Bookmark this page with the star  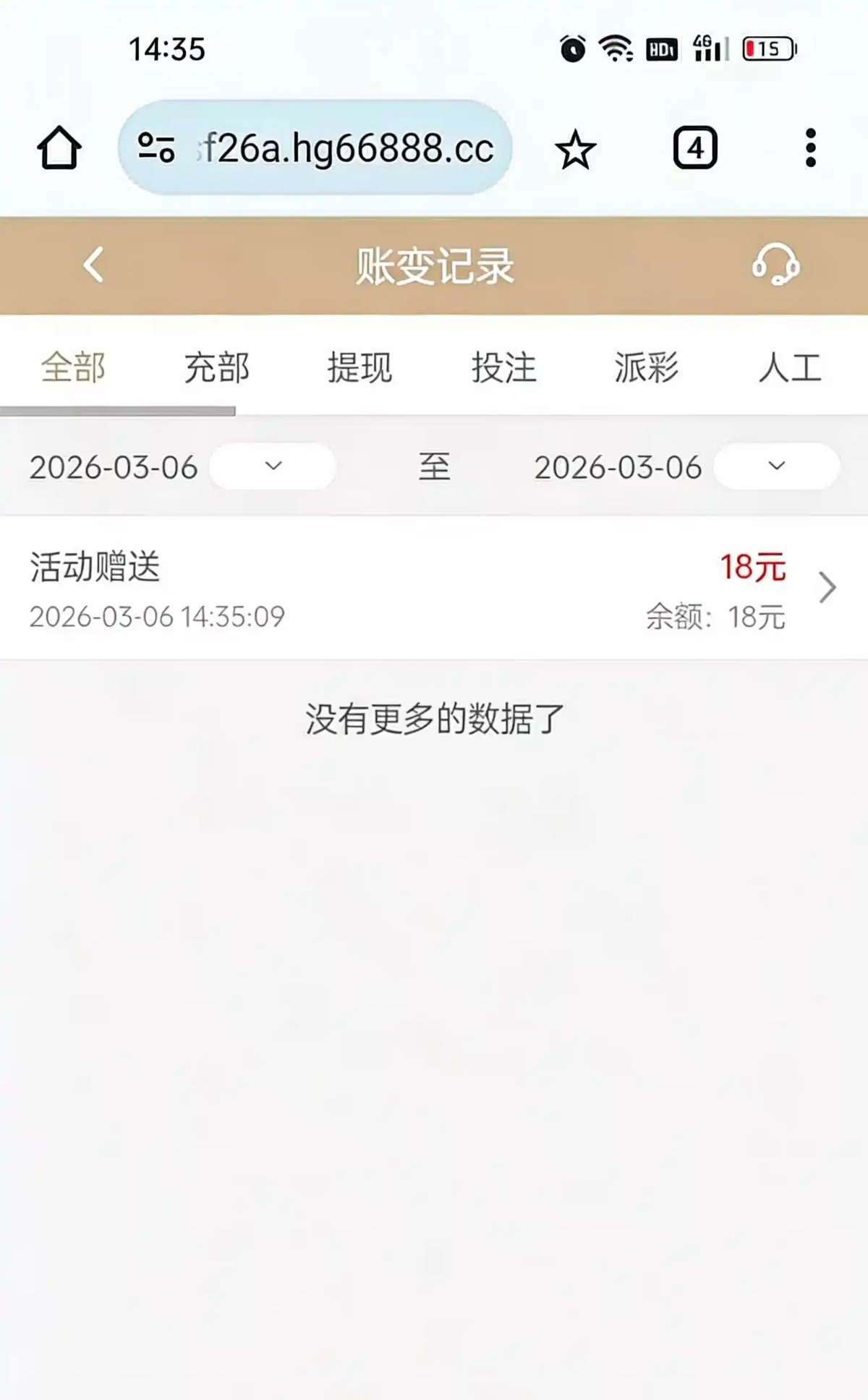coord(575,150)
